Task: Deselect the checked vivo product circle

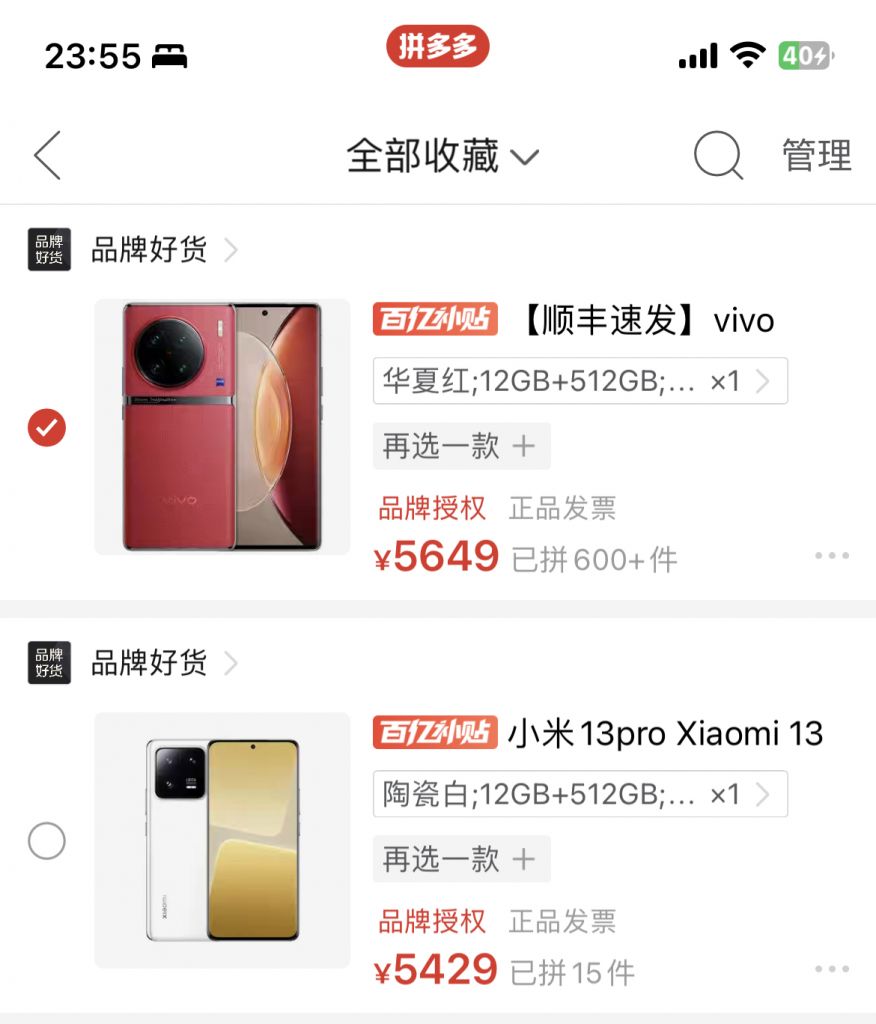Action: click(44, 426)
